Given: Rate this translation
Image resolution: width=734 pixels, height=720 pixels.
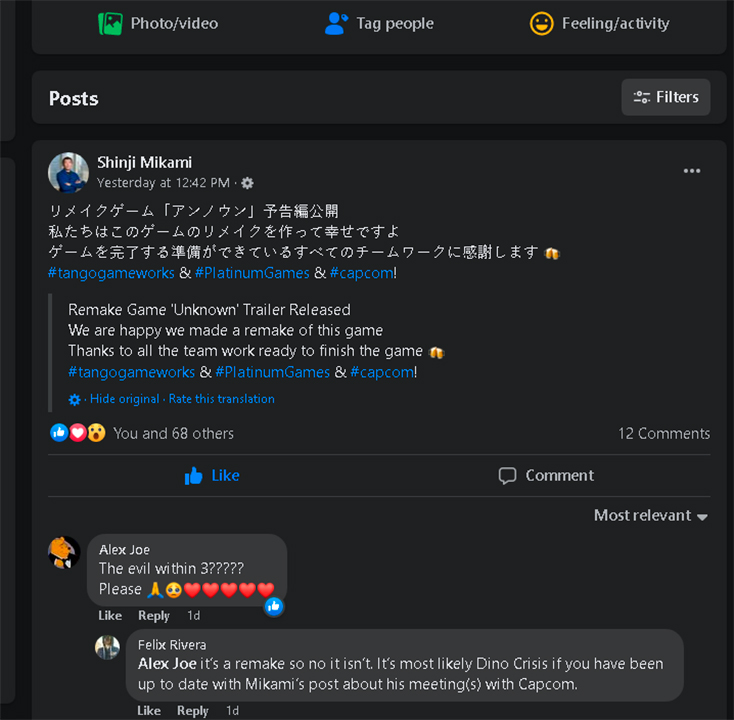Looking at the screenshot, I should pos(221,399).
